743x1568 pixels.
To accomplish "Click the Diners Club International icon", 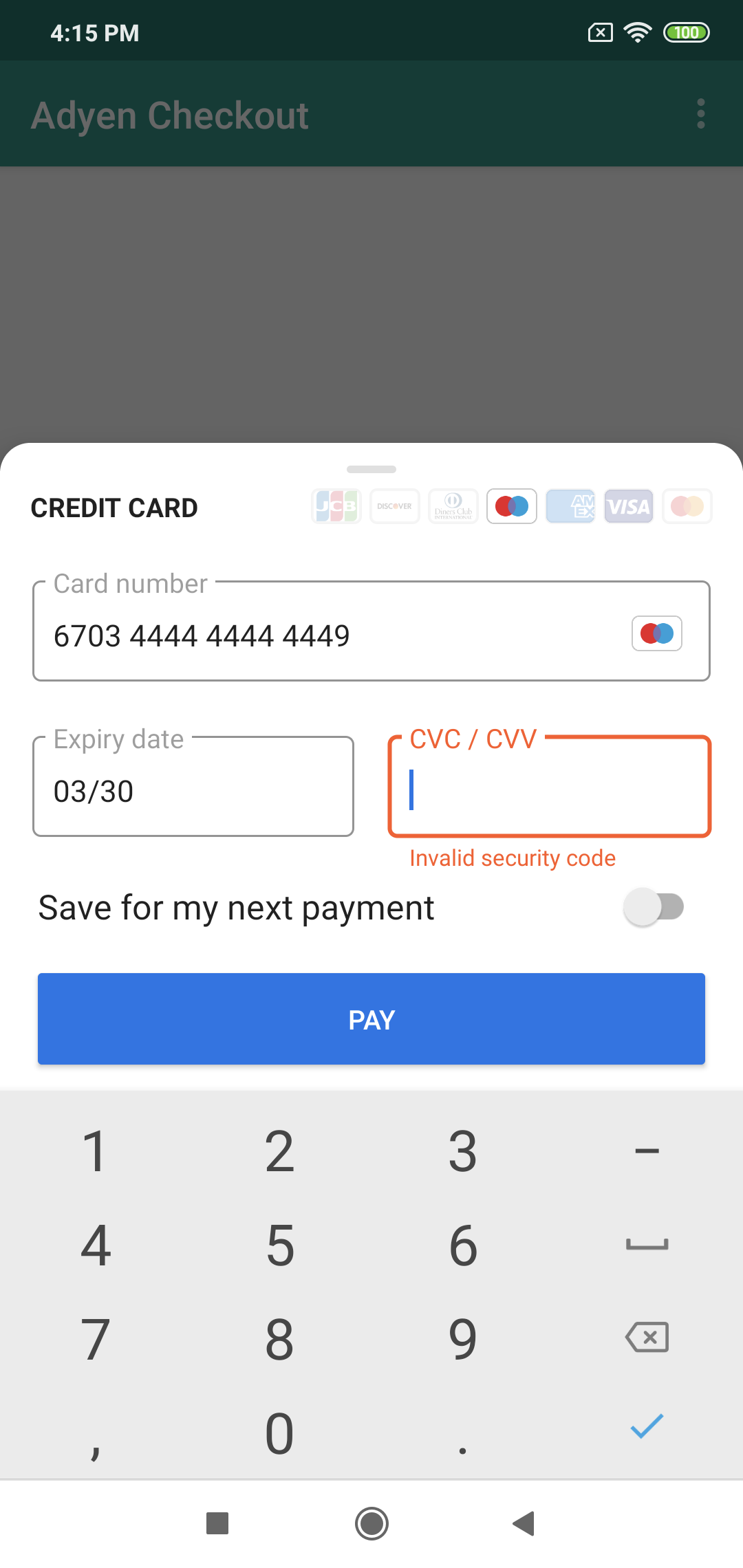I will click(453, 506).
